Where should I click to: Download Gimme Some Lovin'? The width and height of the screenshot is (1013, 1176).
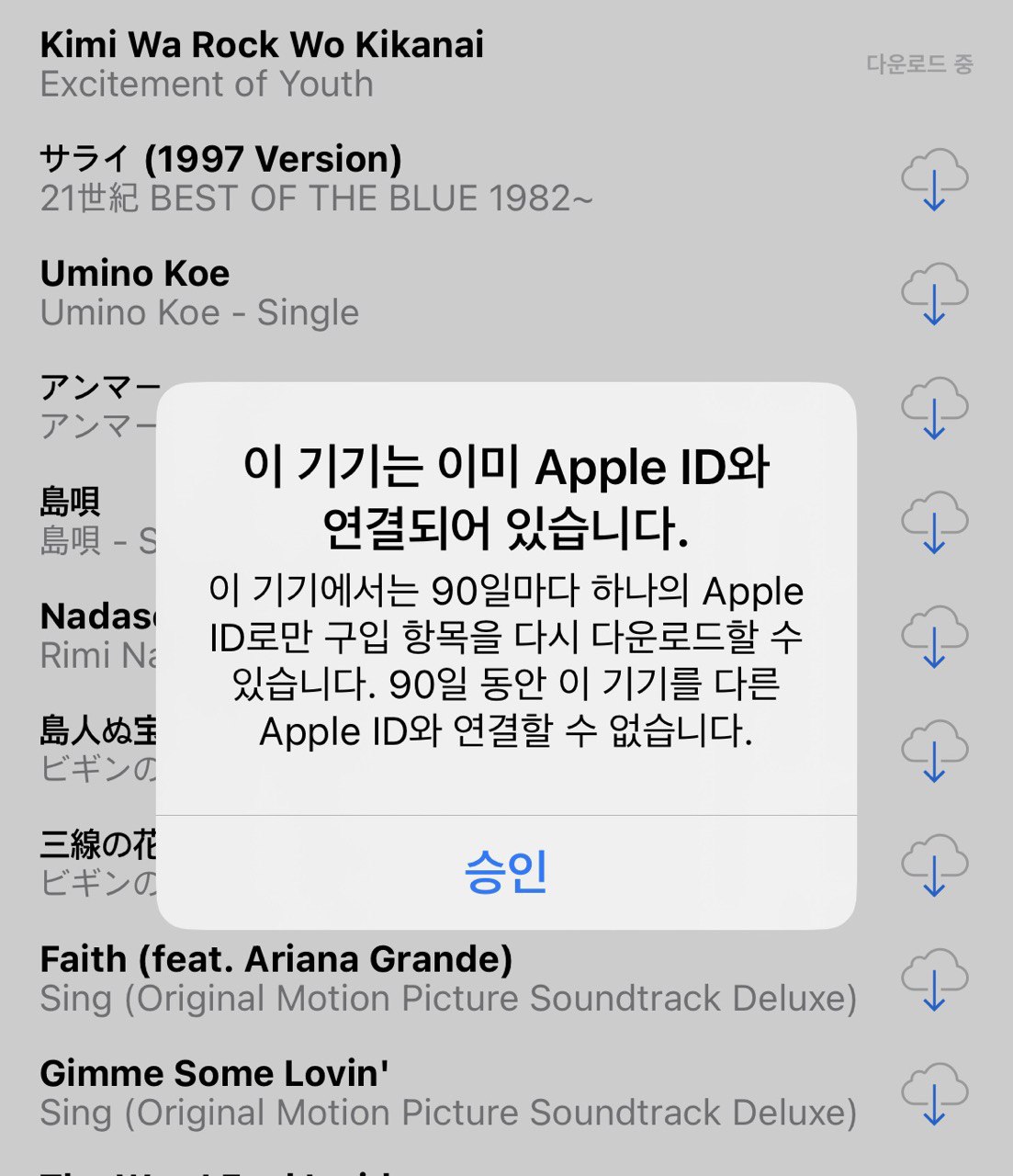934,1095
